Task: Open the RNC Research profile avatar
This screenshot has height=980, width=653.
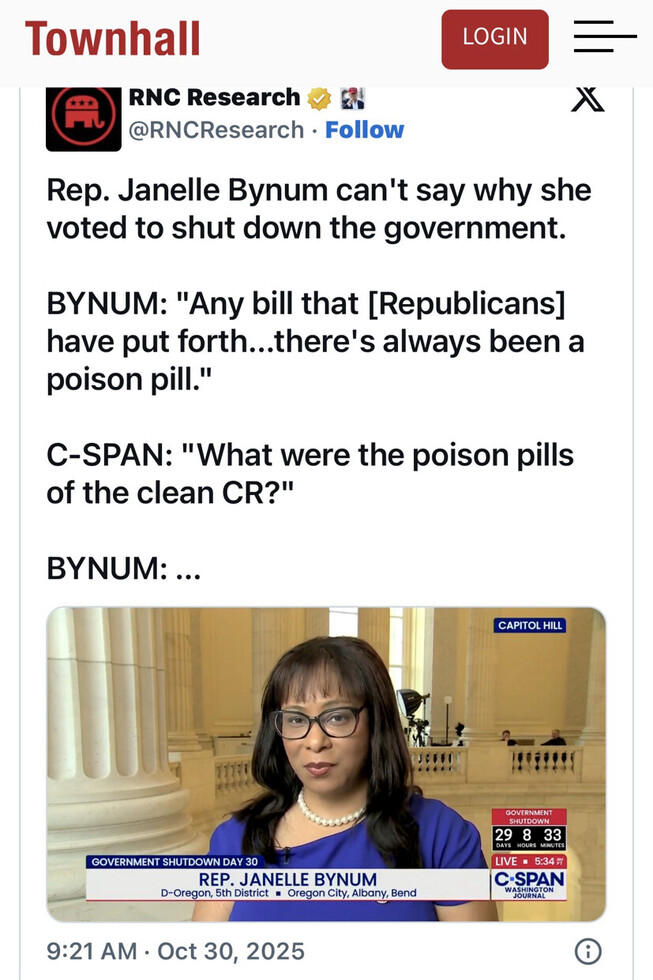Action: [84, 116]
